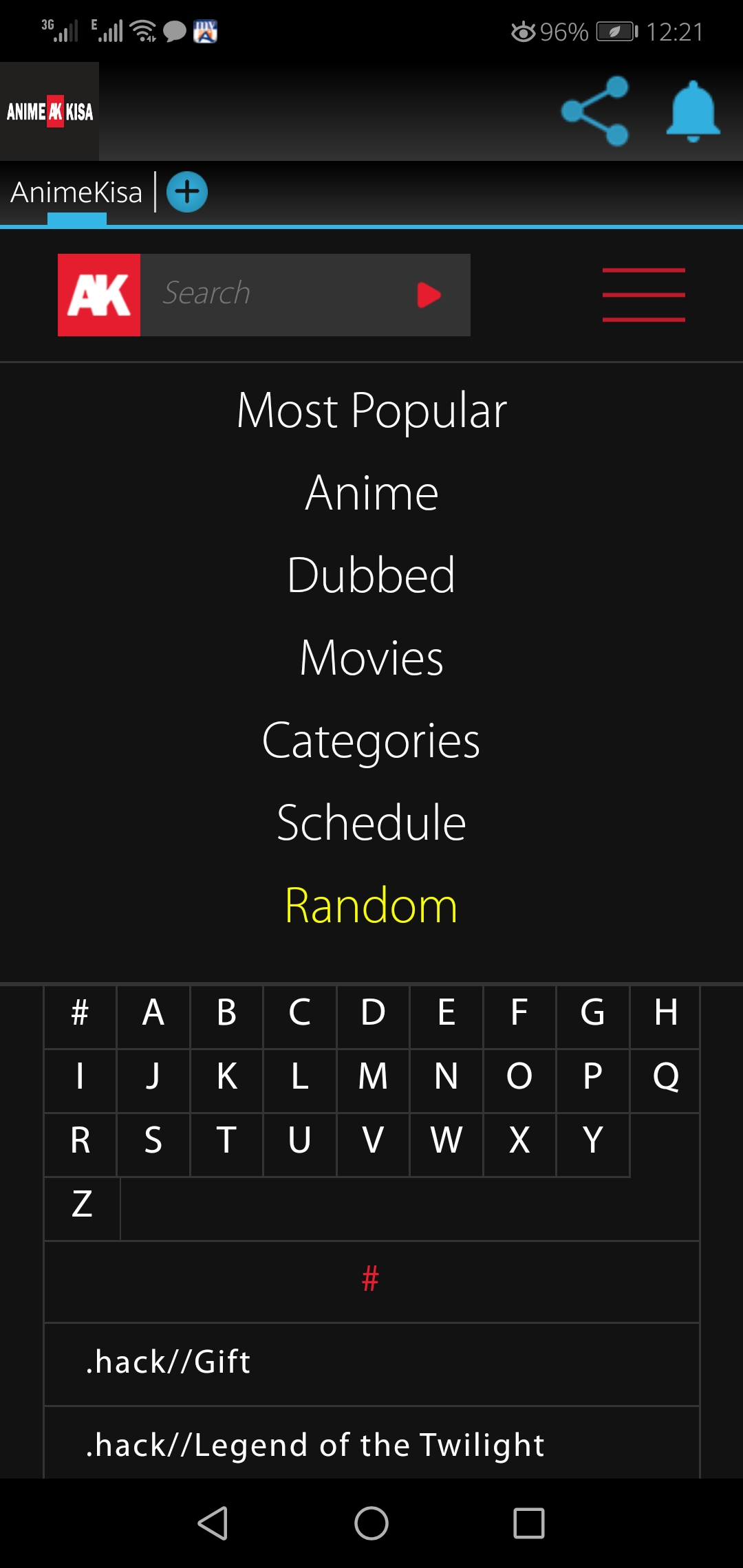Jump to titles starting with A
The height and width of the screenshot is (1568, 743).
153,1013
